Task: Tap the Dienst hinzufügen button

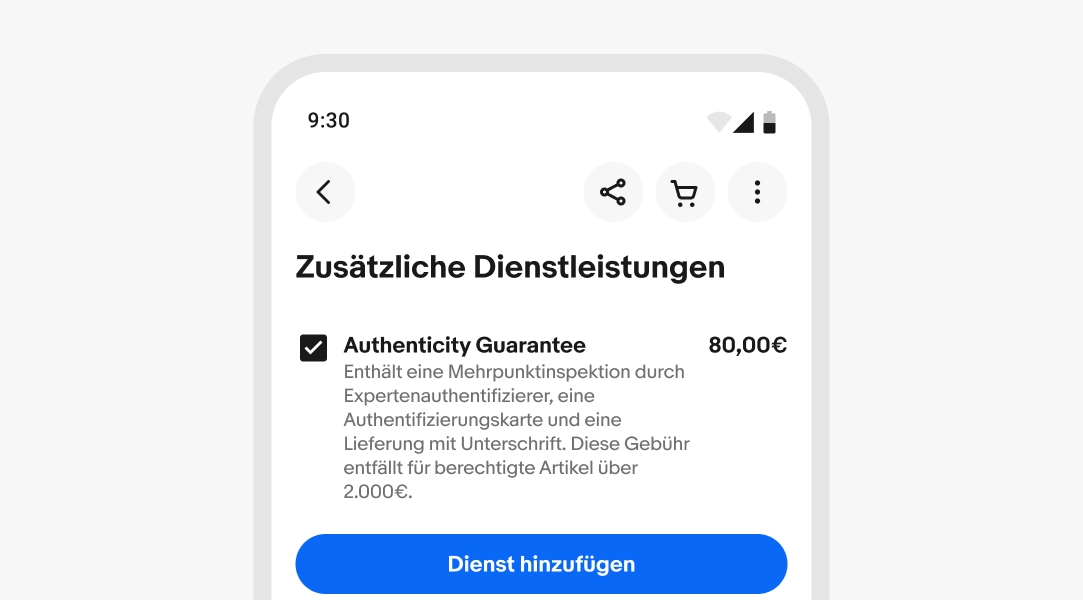Action: [541, 564]
